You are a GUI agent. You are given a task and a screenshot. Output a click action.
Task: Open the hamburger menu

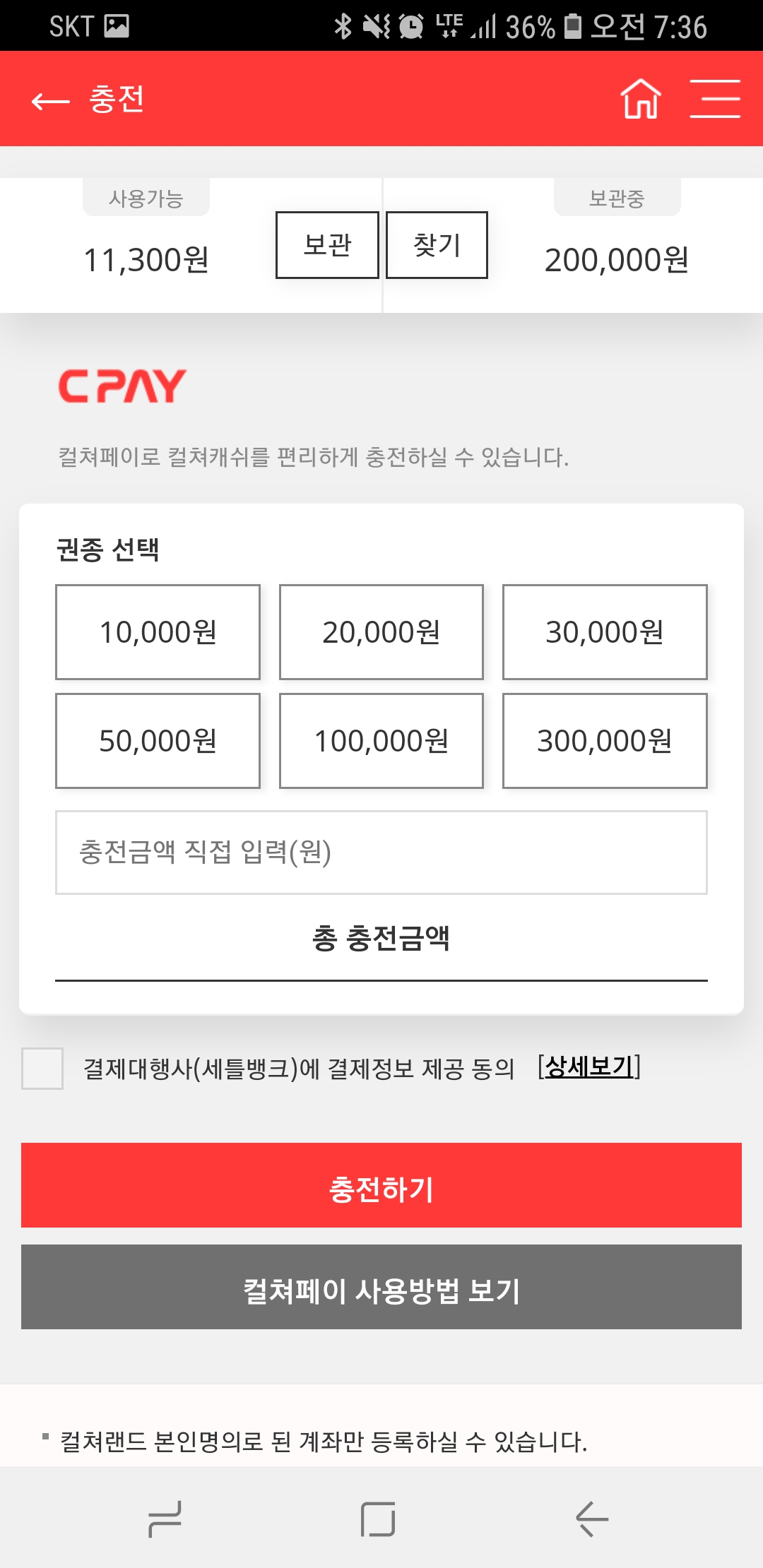[715, 99]
